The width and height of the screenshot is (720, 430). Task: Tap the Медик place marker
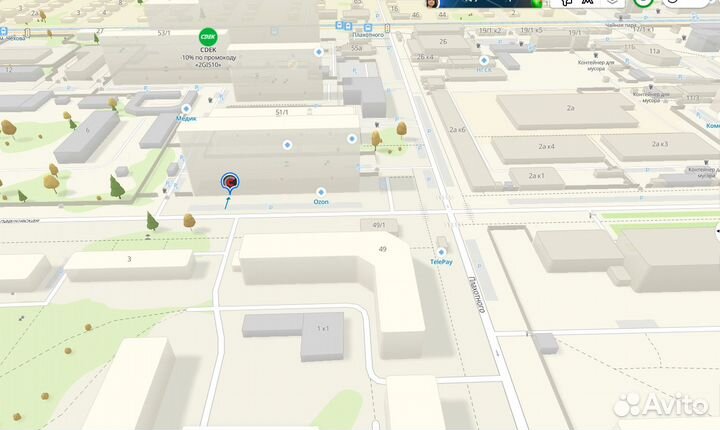(187, 109)
